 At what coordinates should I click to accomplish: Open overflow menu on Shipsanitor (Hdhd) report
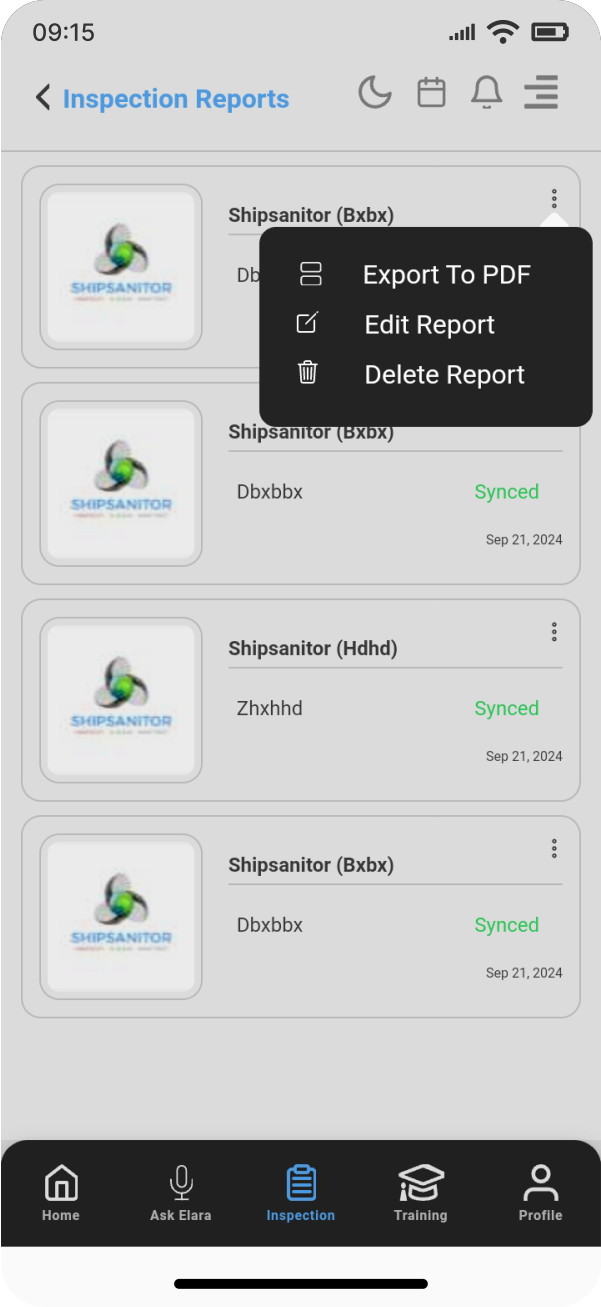tap(554, 632)
